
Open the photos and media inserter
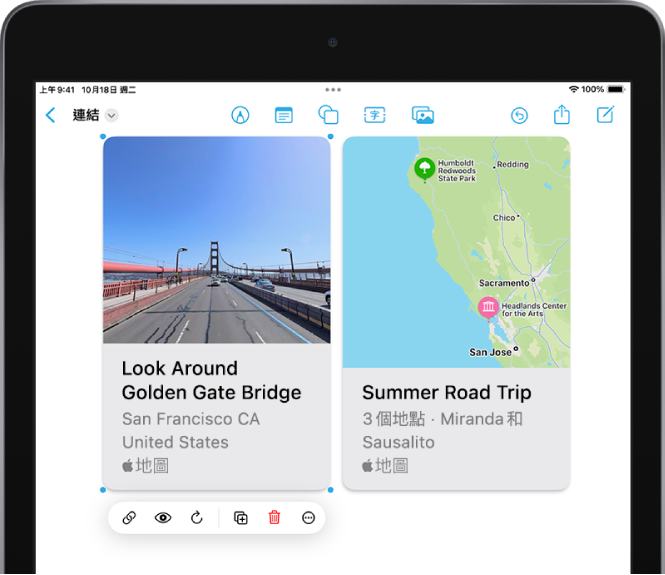(x=422, y=115)
